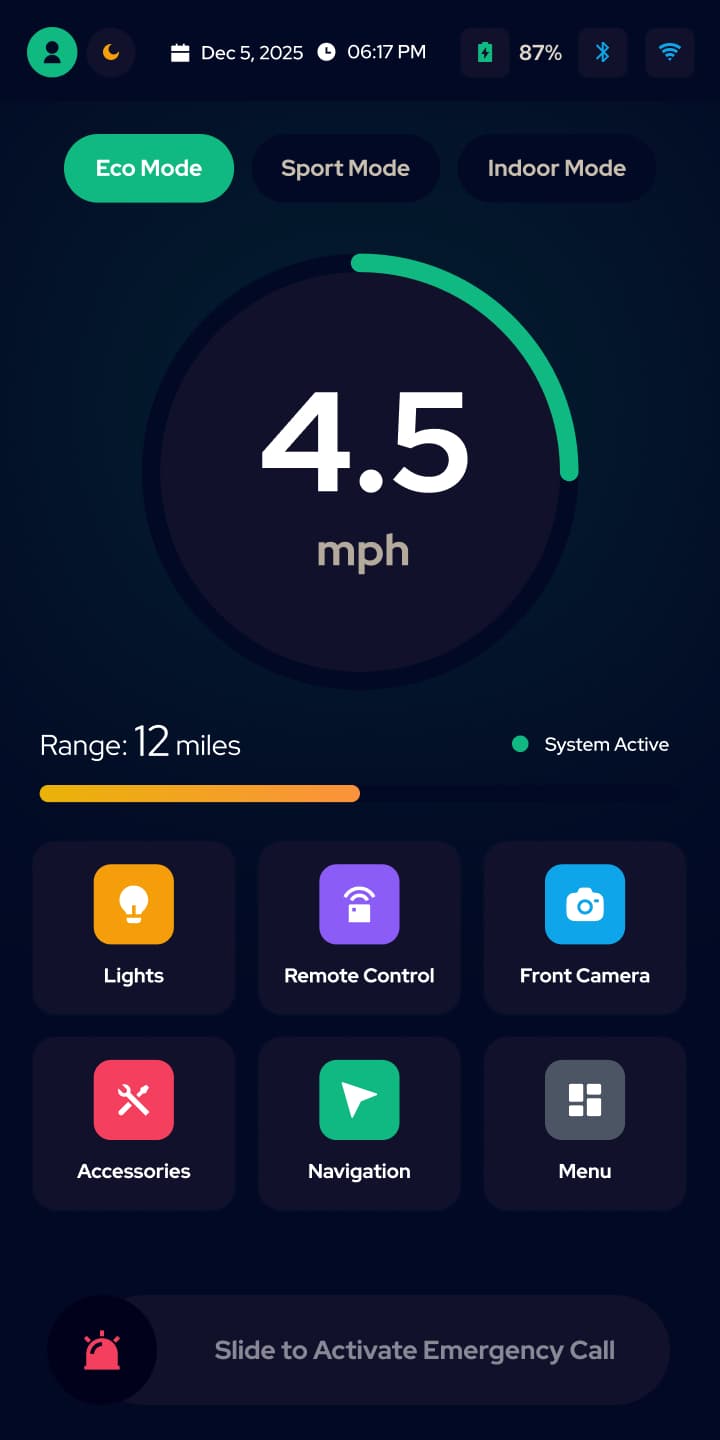Launch Navigation
The image size is (720, 1440).
tap(359, 1124)
